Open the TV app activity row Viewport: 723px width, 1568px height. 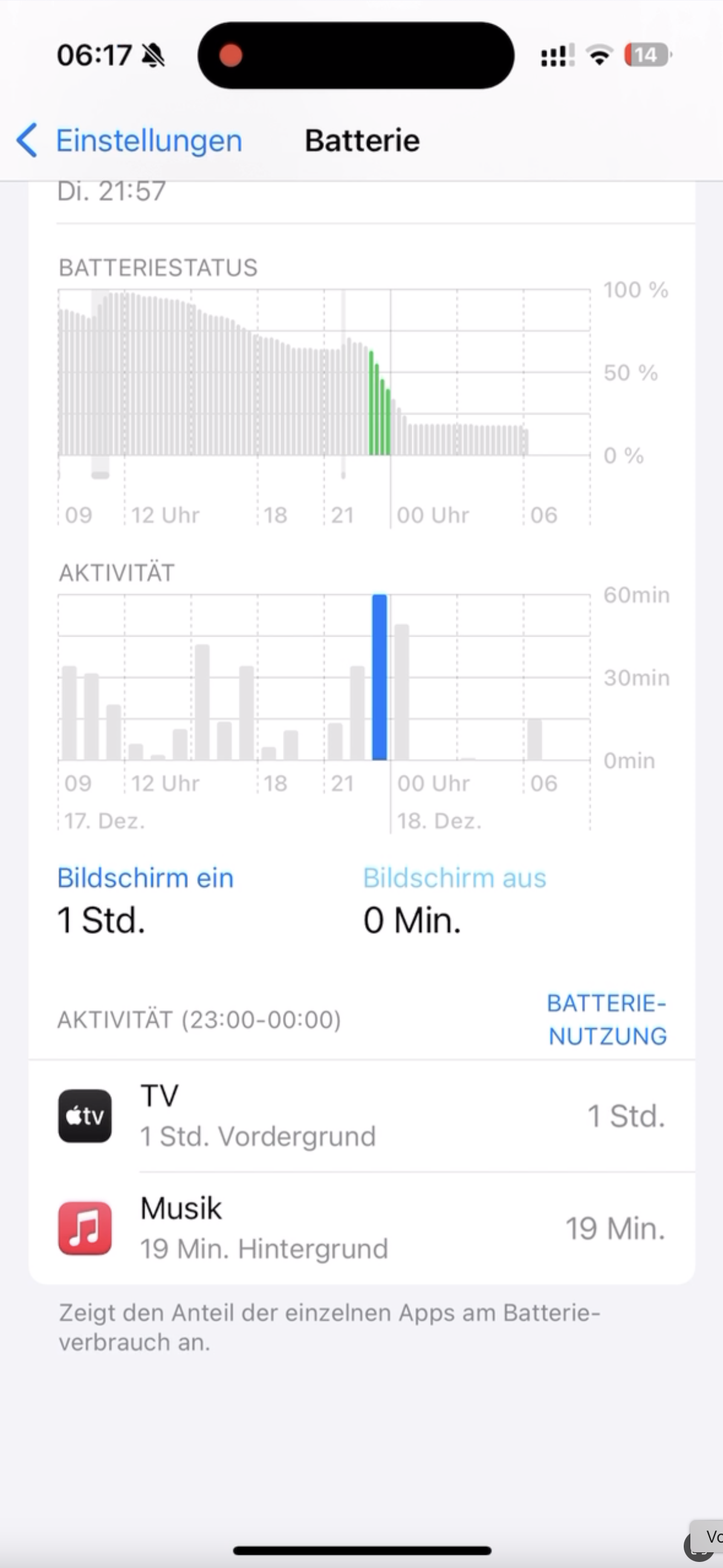tap(361, 1116)
